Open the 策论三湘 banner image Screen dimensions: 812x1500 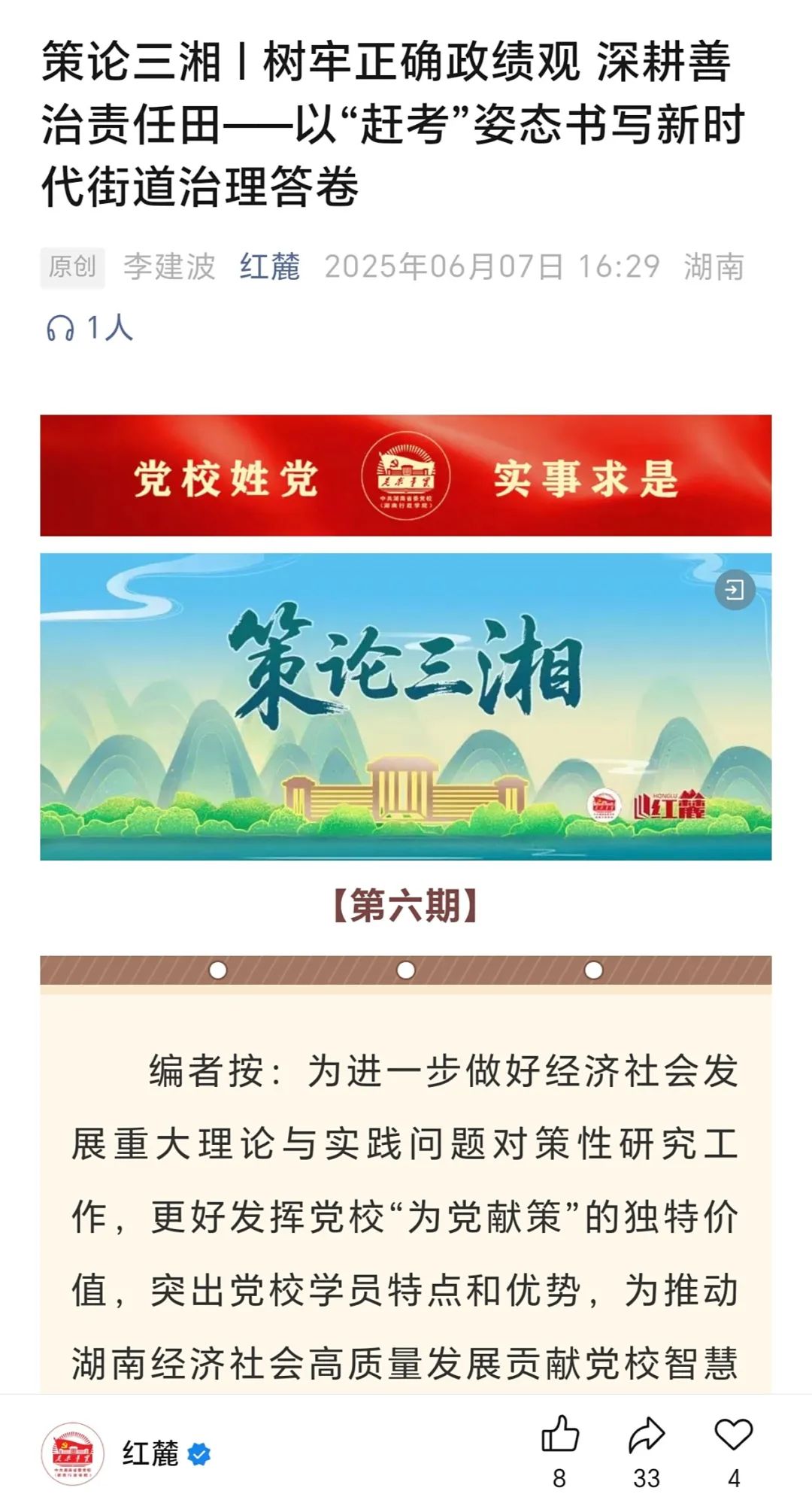(405, 706)
